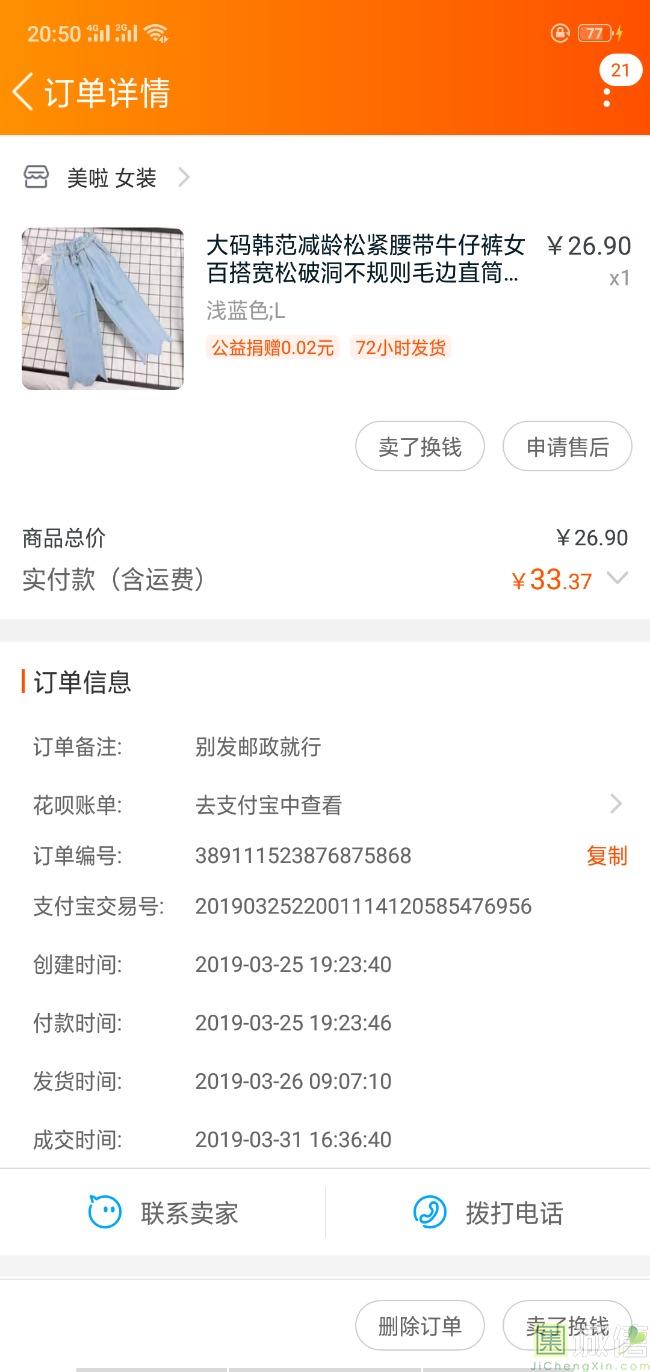
Task: Open the 美啦 女装 shop page
Action: 110,178
